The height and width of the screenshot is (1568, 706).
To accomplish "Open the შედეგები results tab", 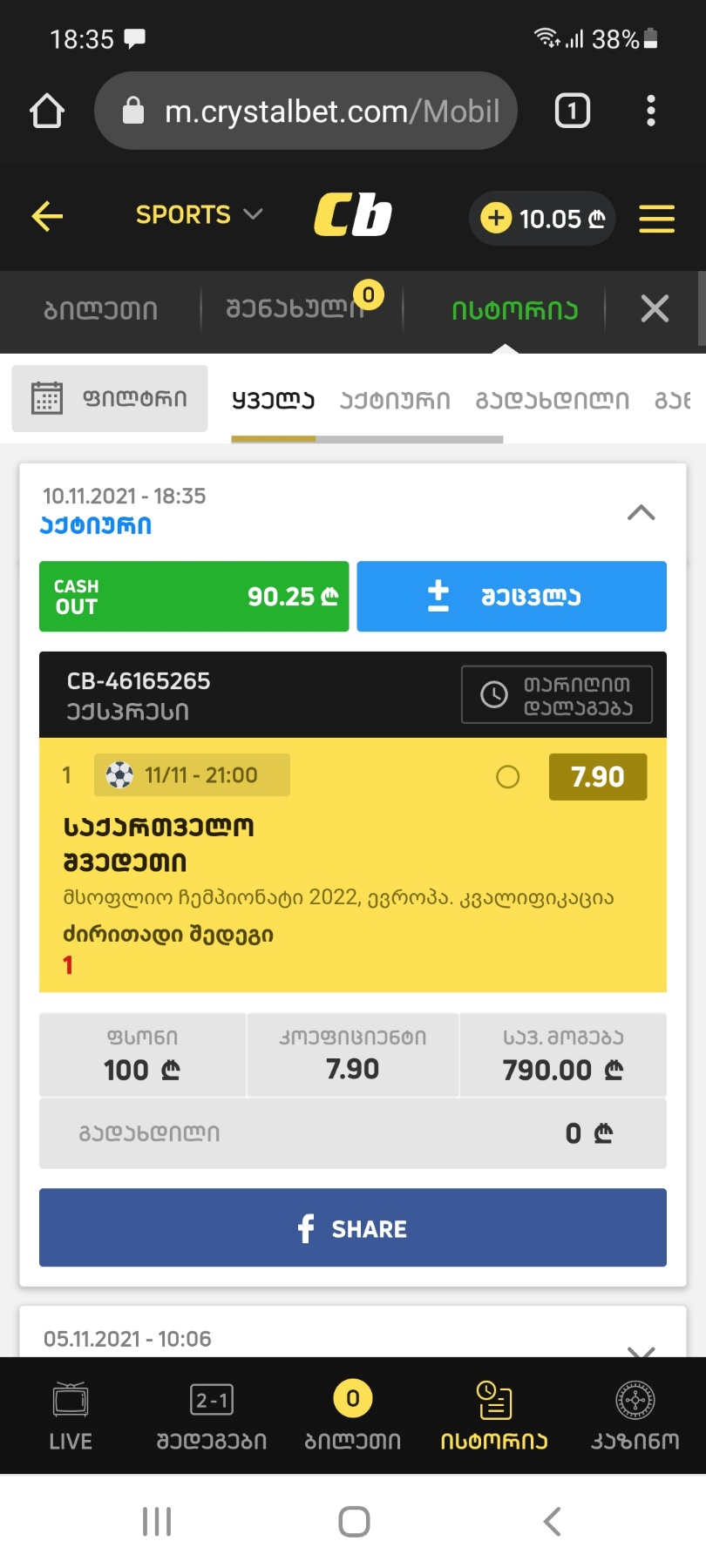I will pyautogui.click(x=212, y=1416).
